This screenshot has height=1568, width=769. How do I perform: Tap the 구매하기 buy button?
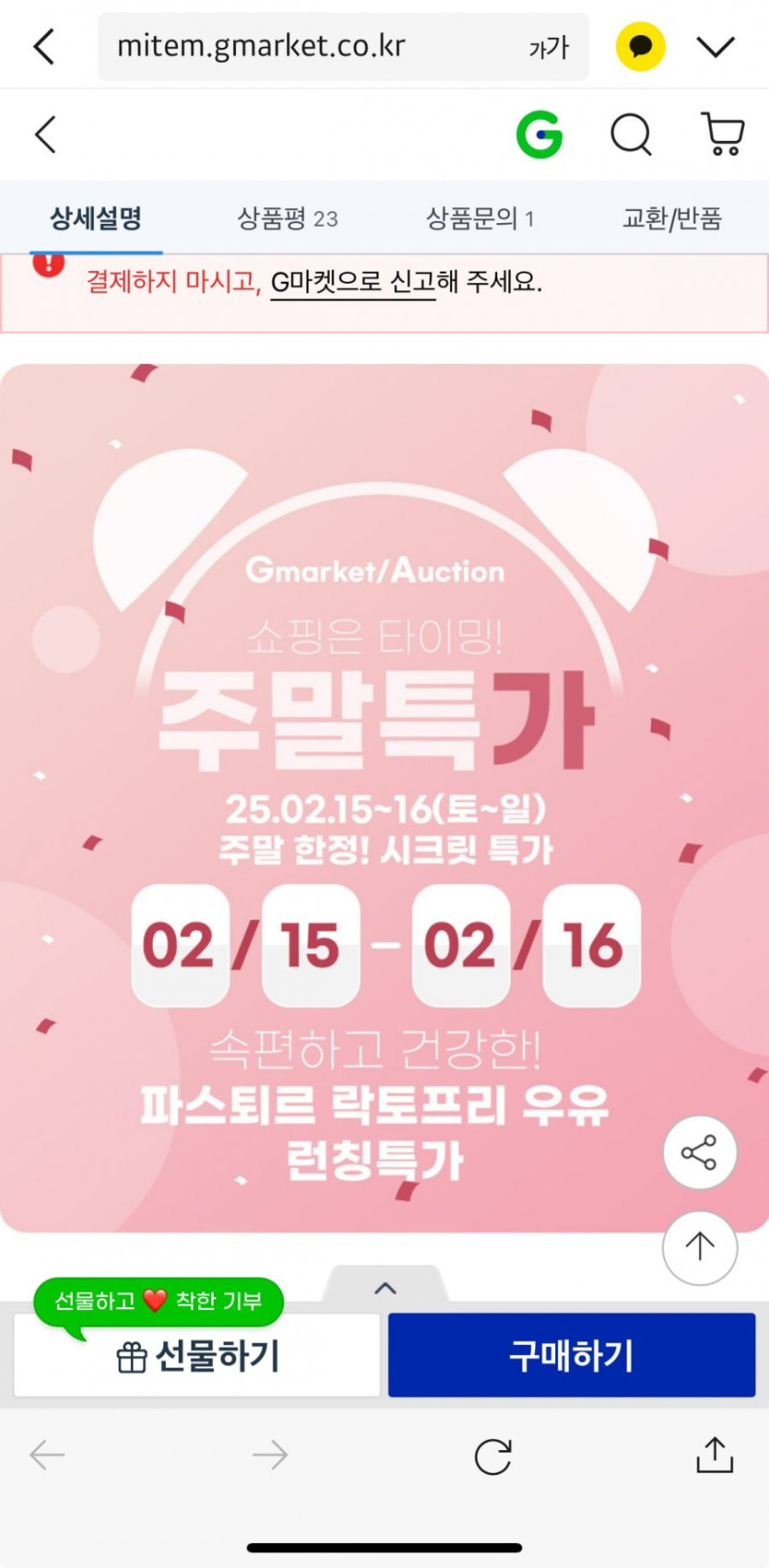click(572, 1355)
